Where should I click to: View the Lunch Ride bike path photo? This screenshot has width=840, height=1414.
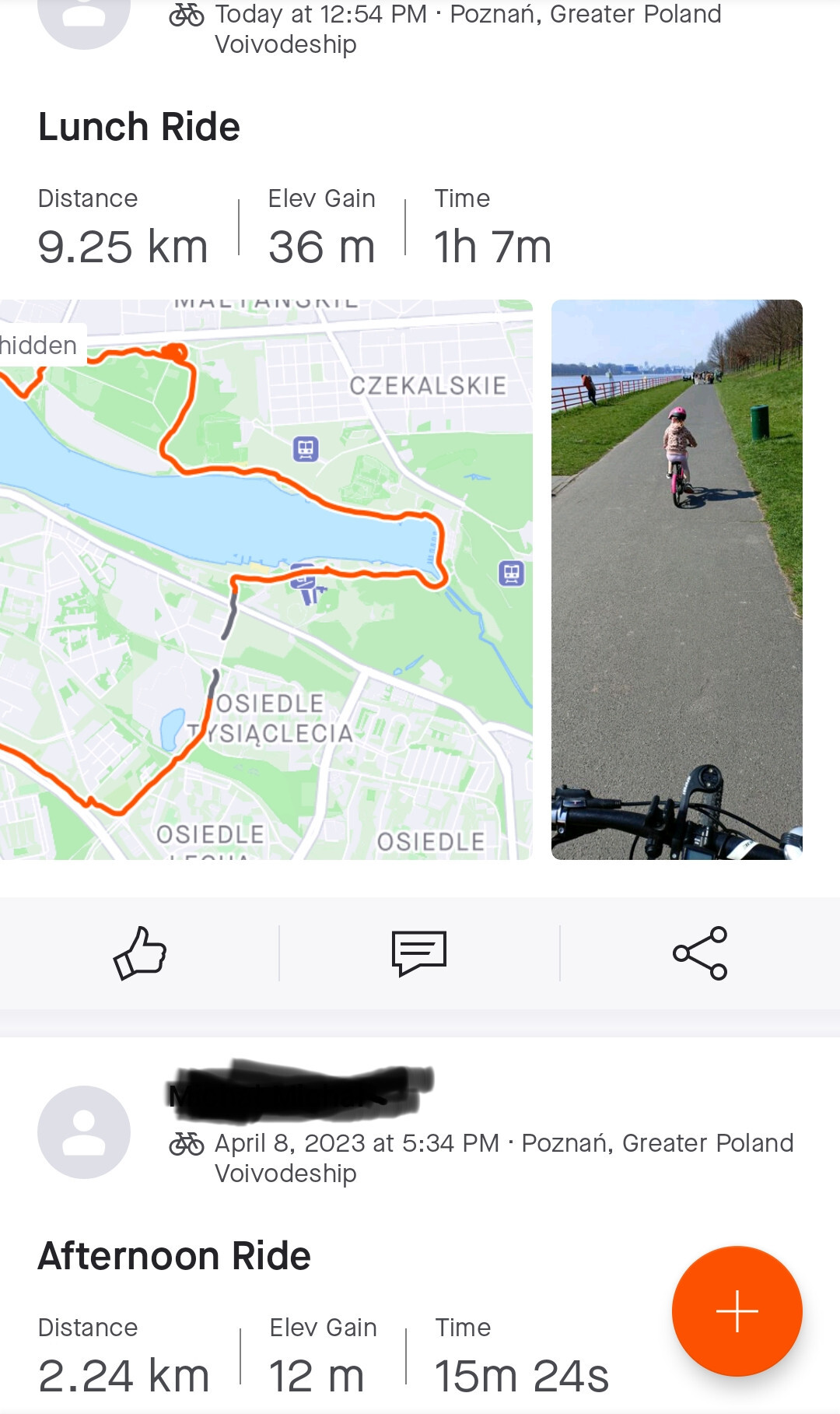click(x=677, y=580)
